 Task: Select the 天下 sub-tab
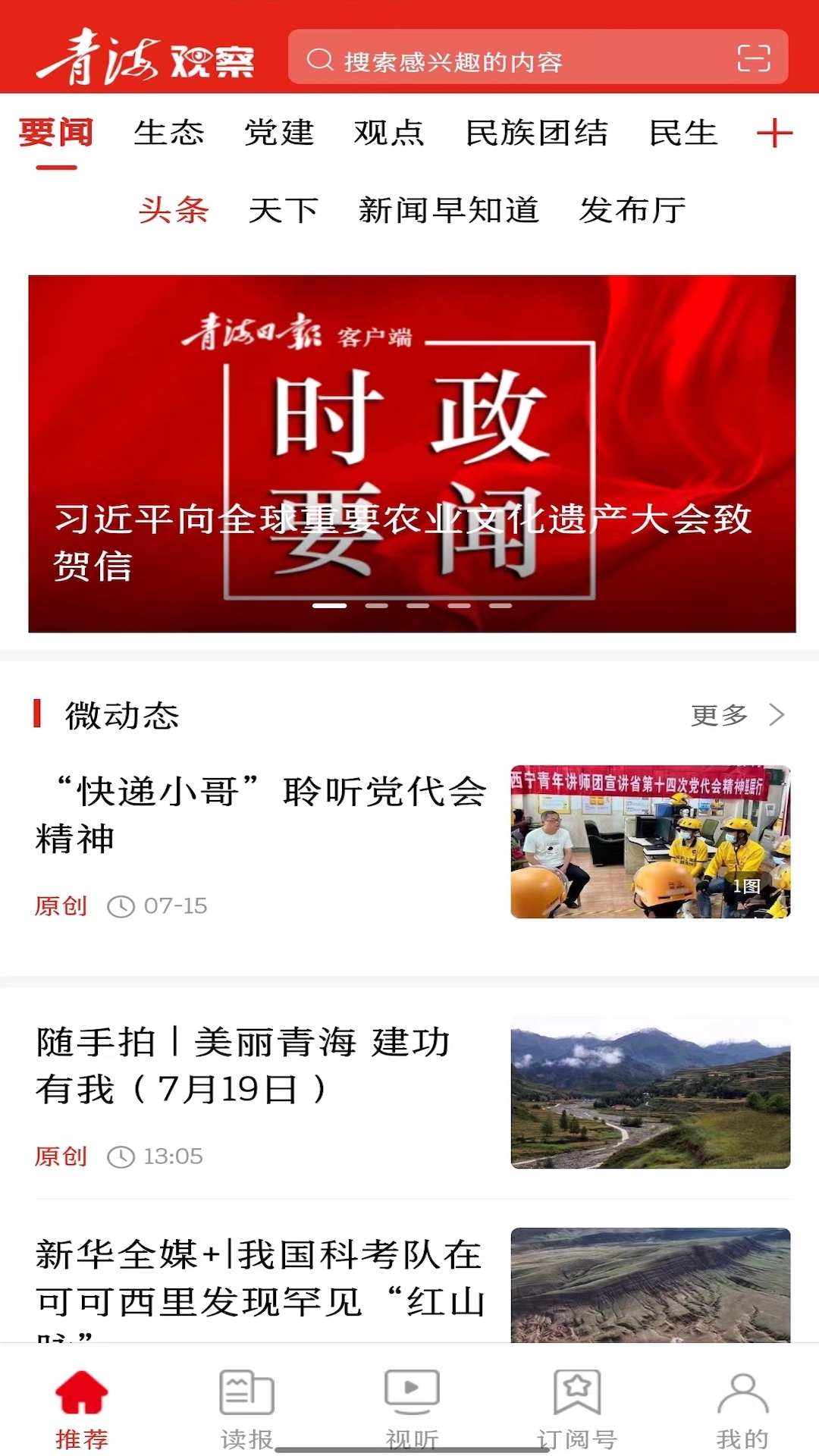[x=284, y=210]
